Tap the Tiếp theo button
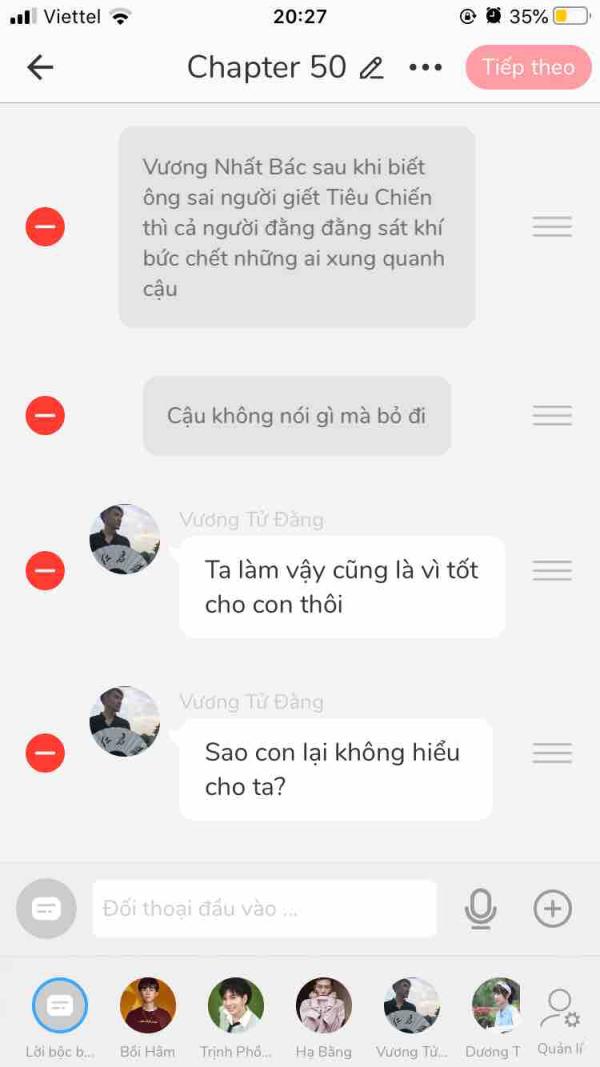The image size is (600, 1067). click(x=529, y=67)
